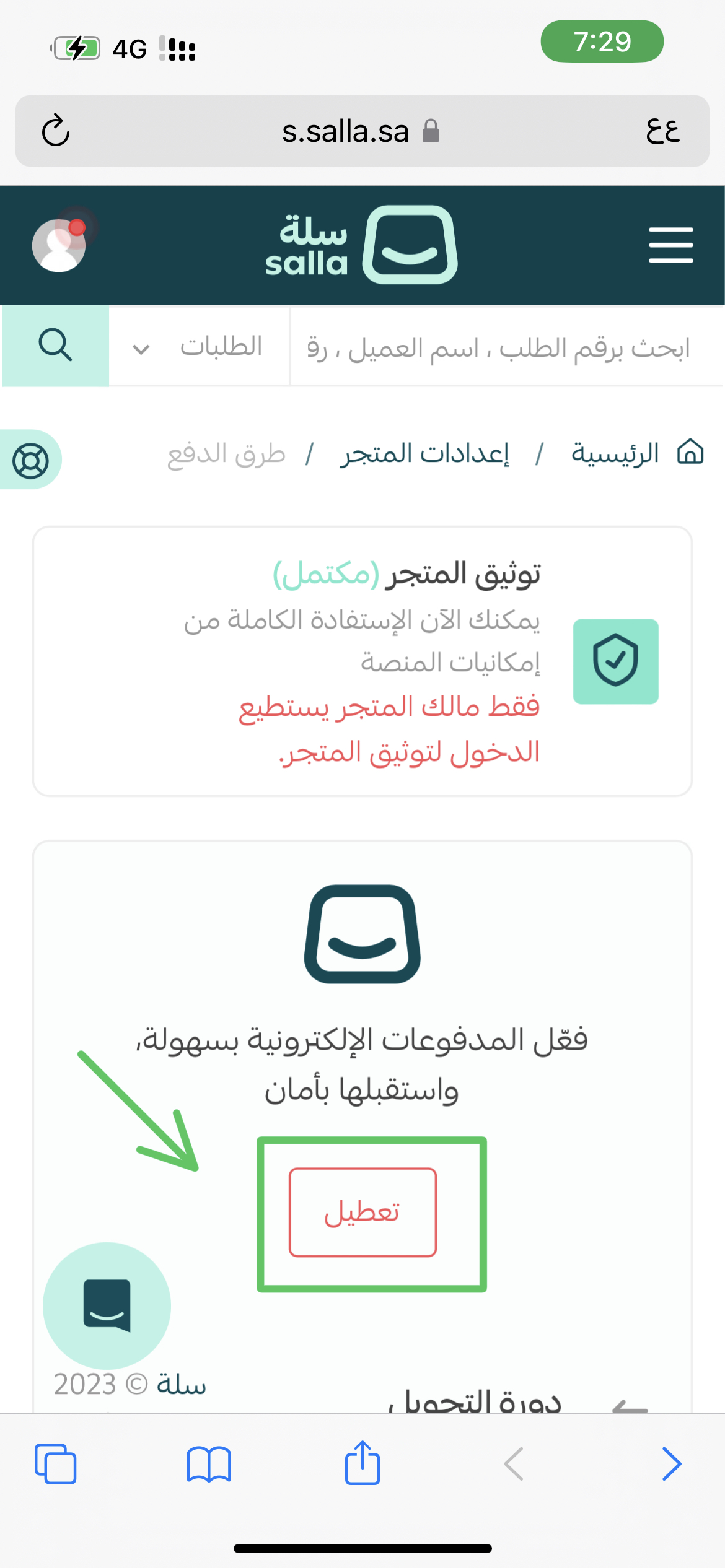Open Safari reader text options
The image size is (725, 1568).
point(663,131)
